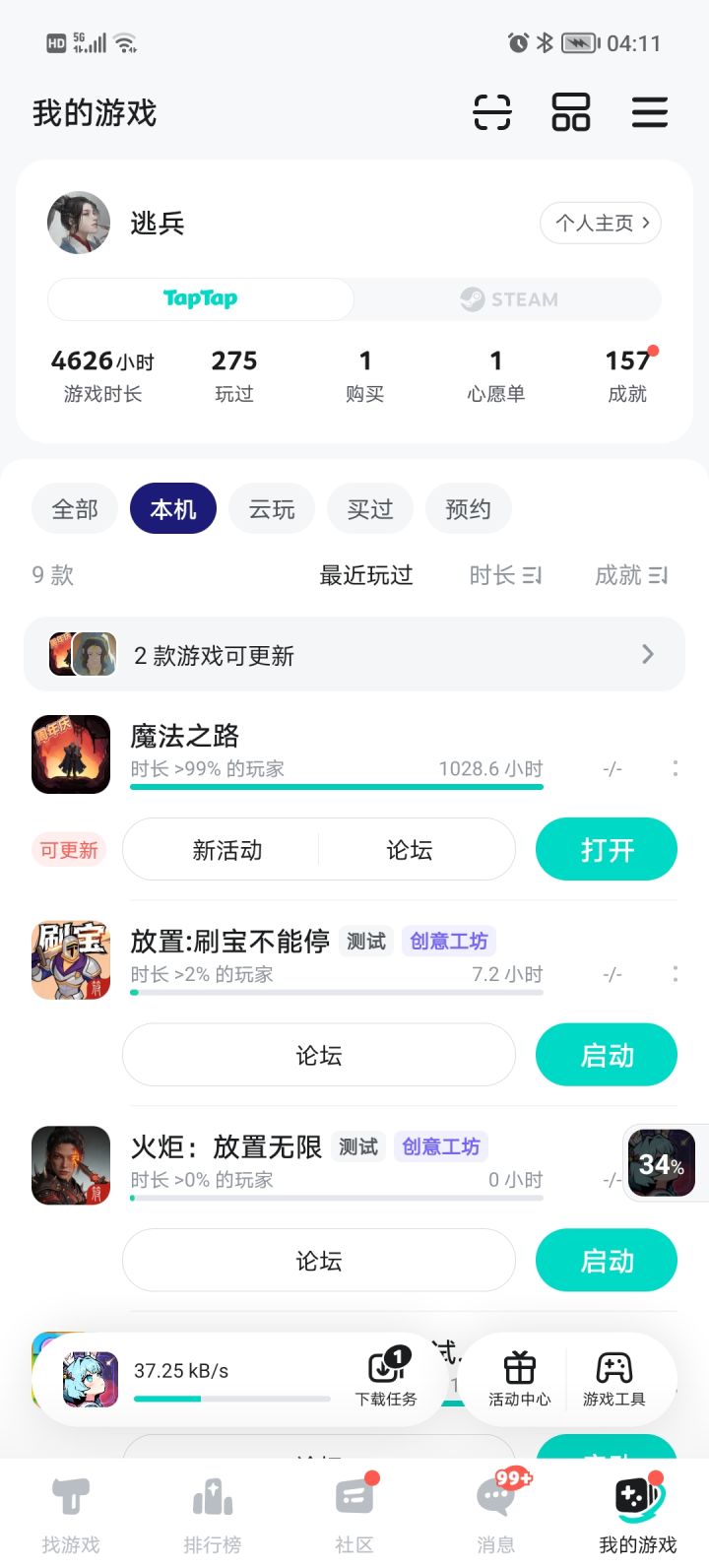Viewport: 709px width, 1568px height.
Task: Select the 排行榜 ranking icon in bottom bar
Action: click(212, 1507)
